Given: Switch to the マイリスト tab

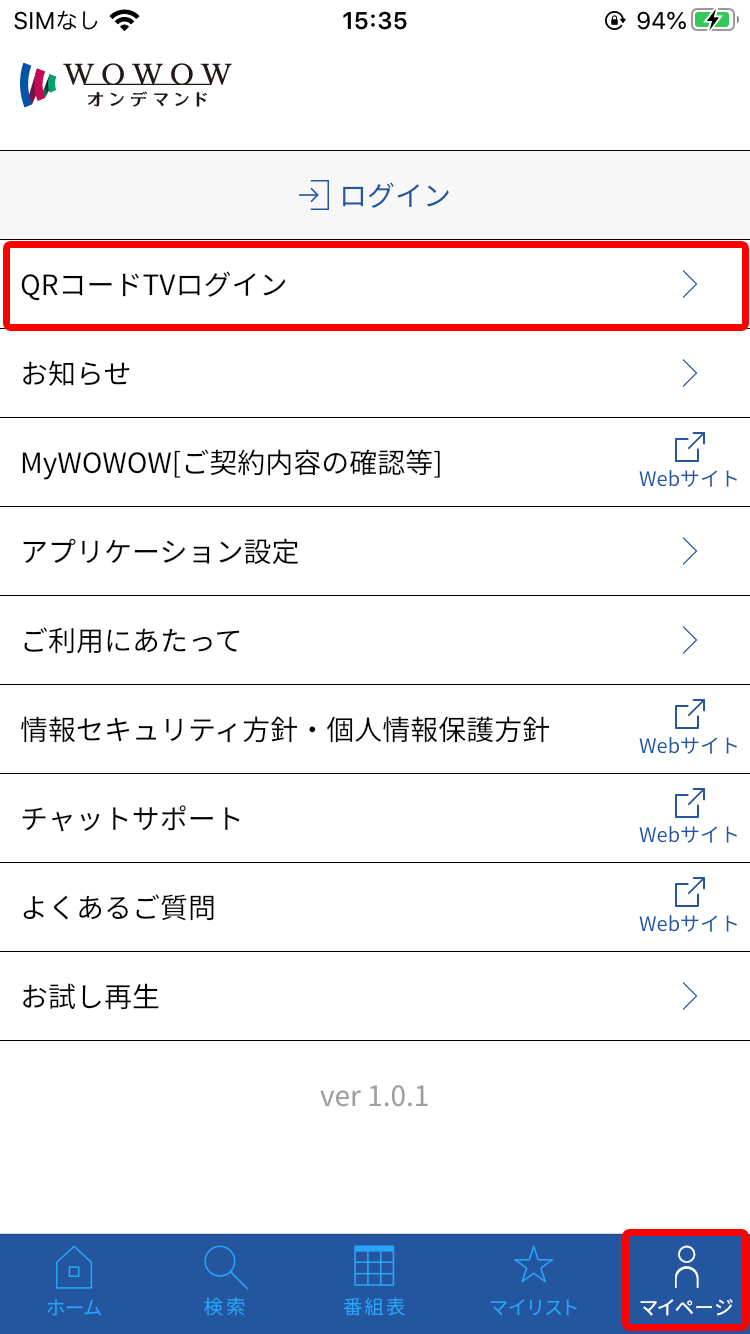Looking at the screenshot, I should (533, 1282).
